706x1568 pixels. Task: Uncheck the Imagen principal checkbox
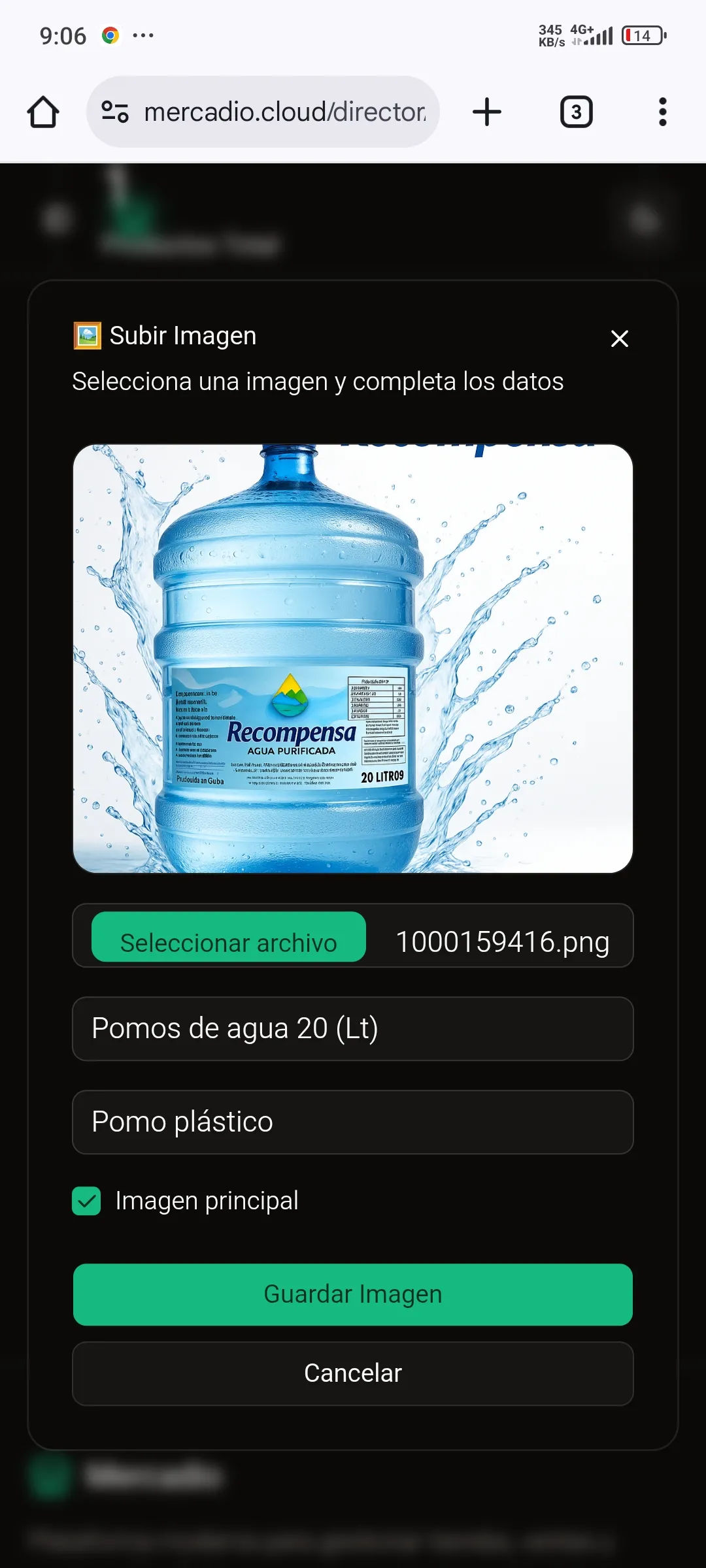tap(86, 1201)
